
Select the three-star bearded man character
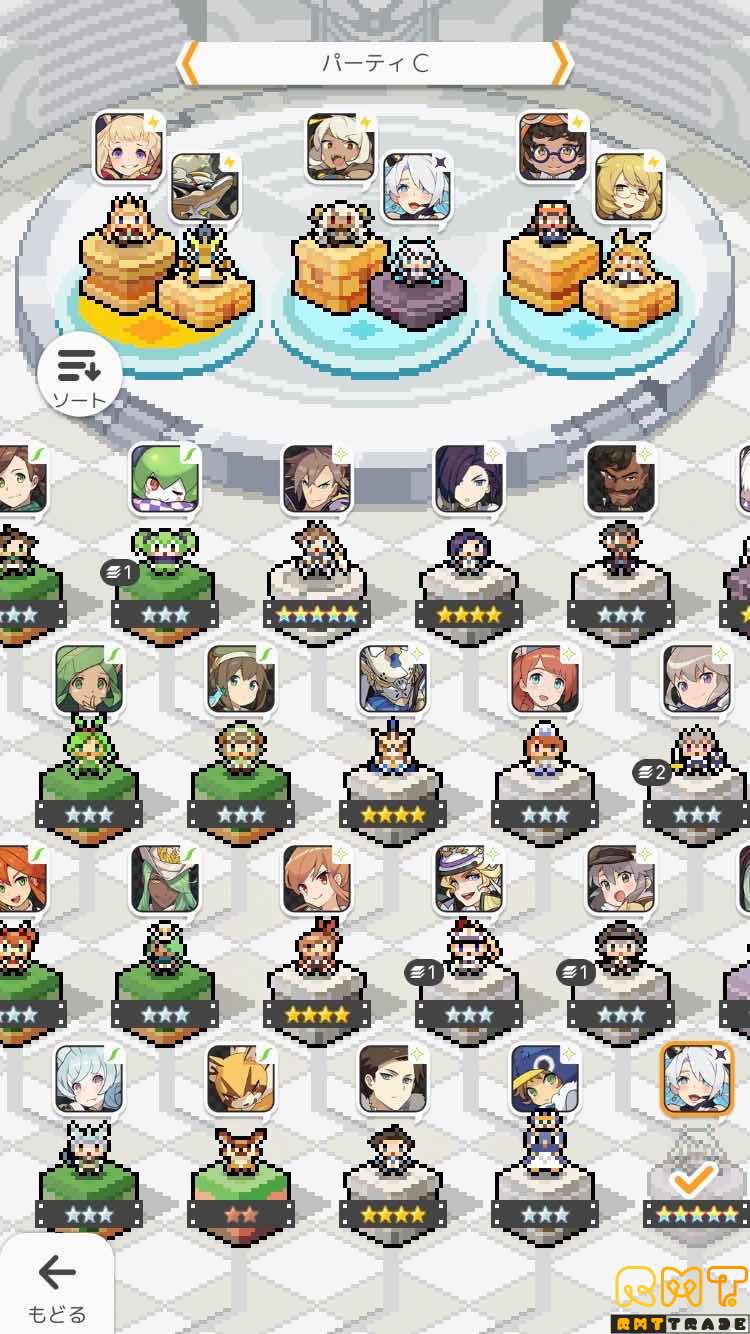coord(620,479)
